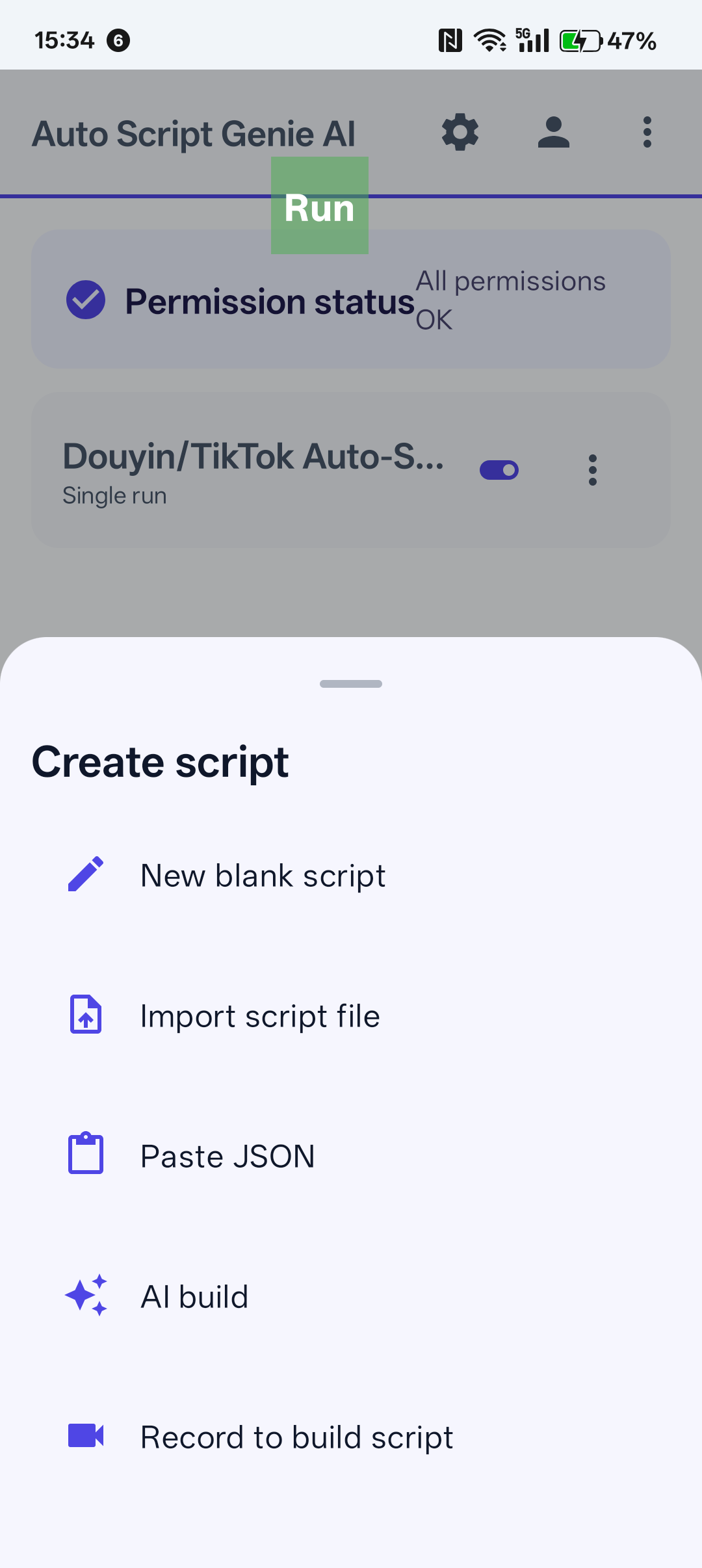Tap the Permission status card
Screen dimensions: 702x1568
[x=350, y=298]
